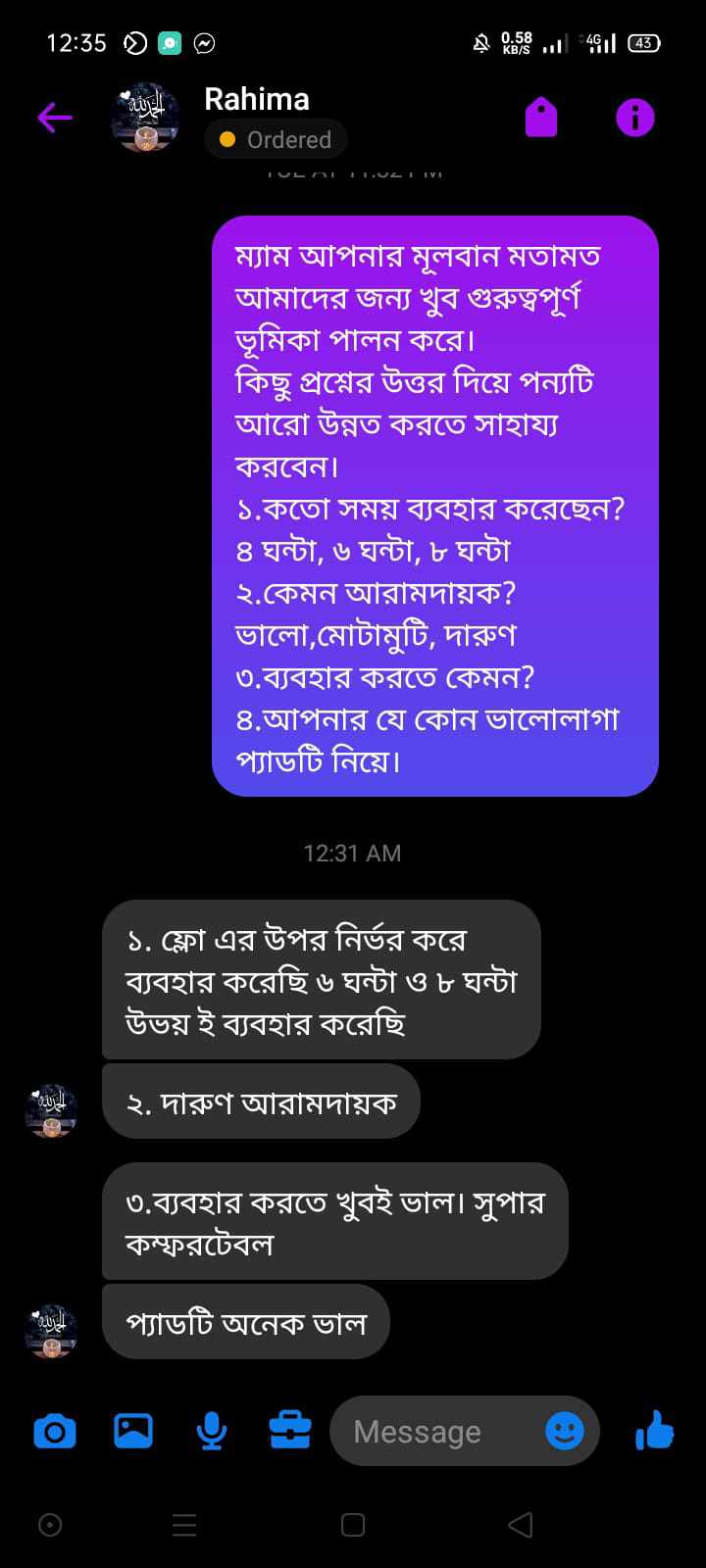Image resolution: width=706 pixels, height=1568 pixels.
Task: Send a thumbs-up like
Action: (x=654, y=1432)
